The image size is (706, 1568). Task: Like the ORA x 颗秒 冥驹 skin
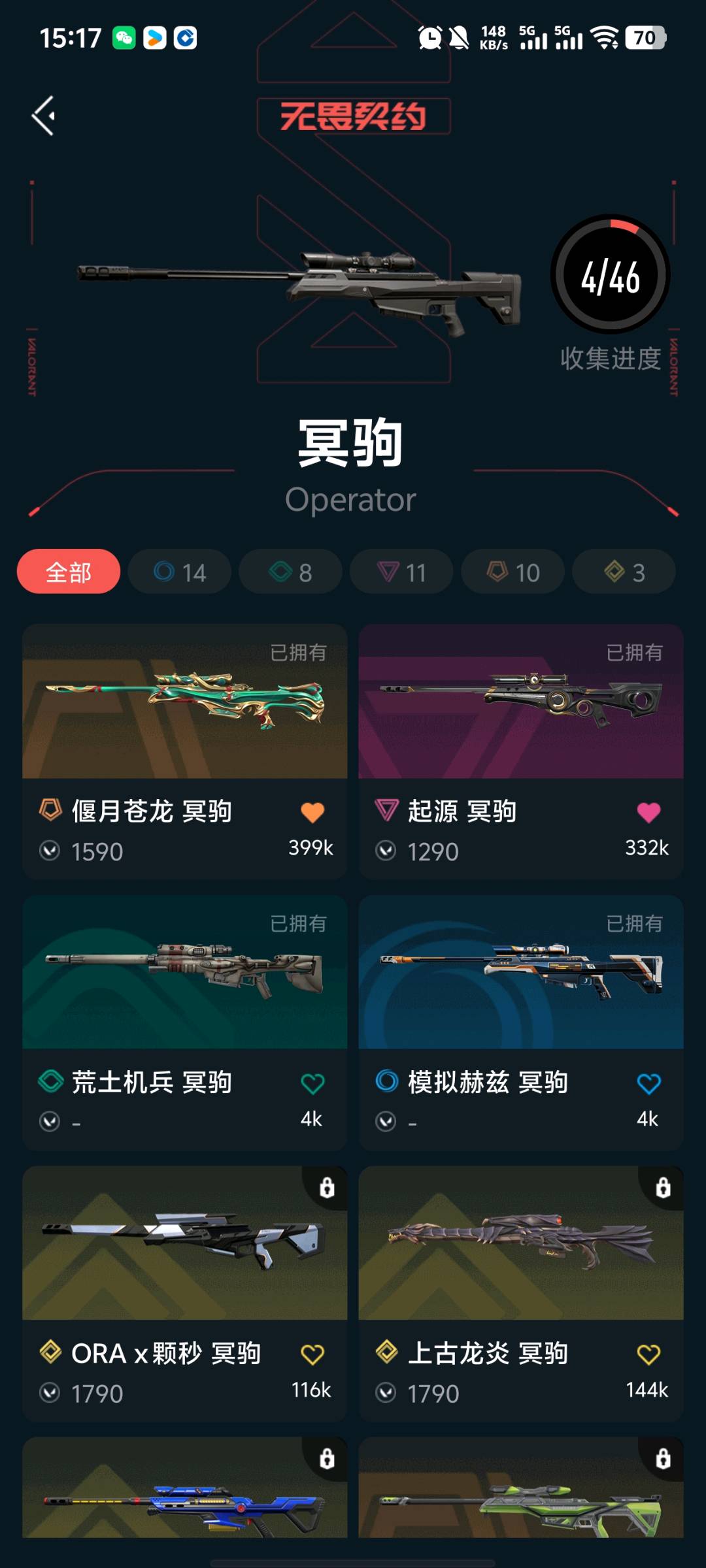(x=312, y=1354)
